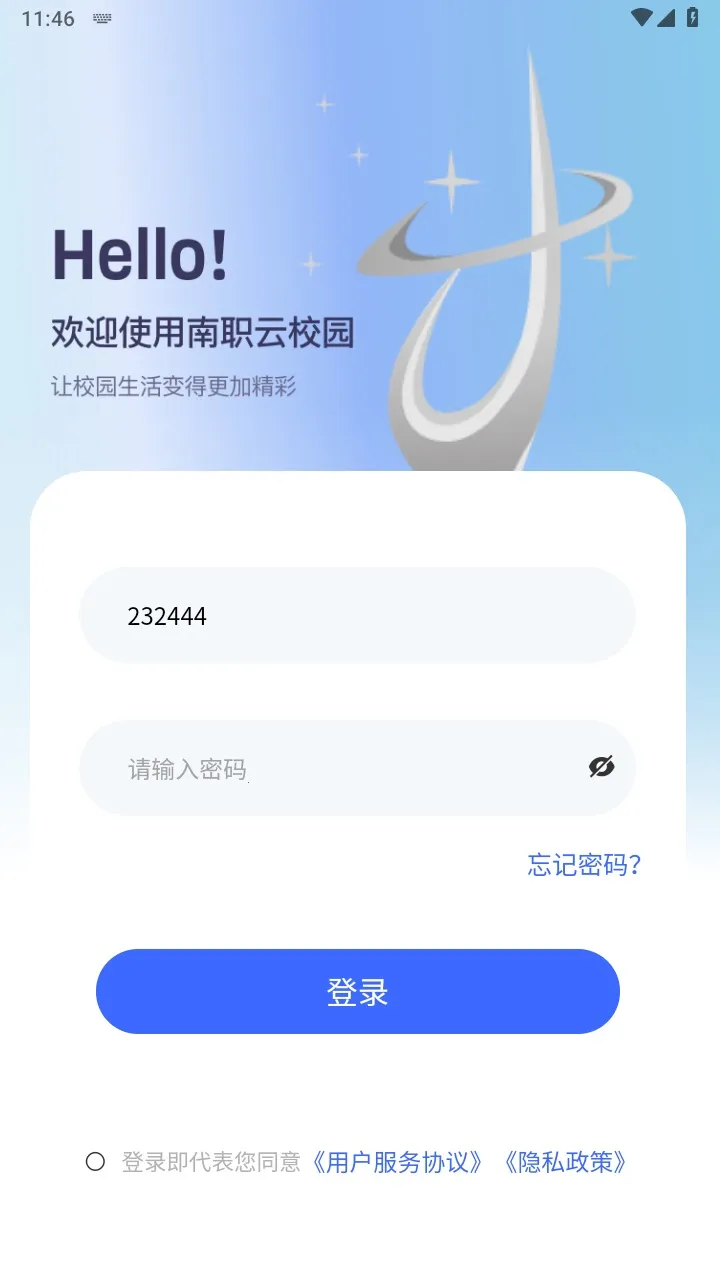View the 《隐私政策》 privacy policy
The width and height of the screenshot is (720, 1280).
coord(566,1162)
